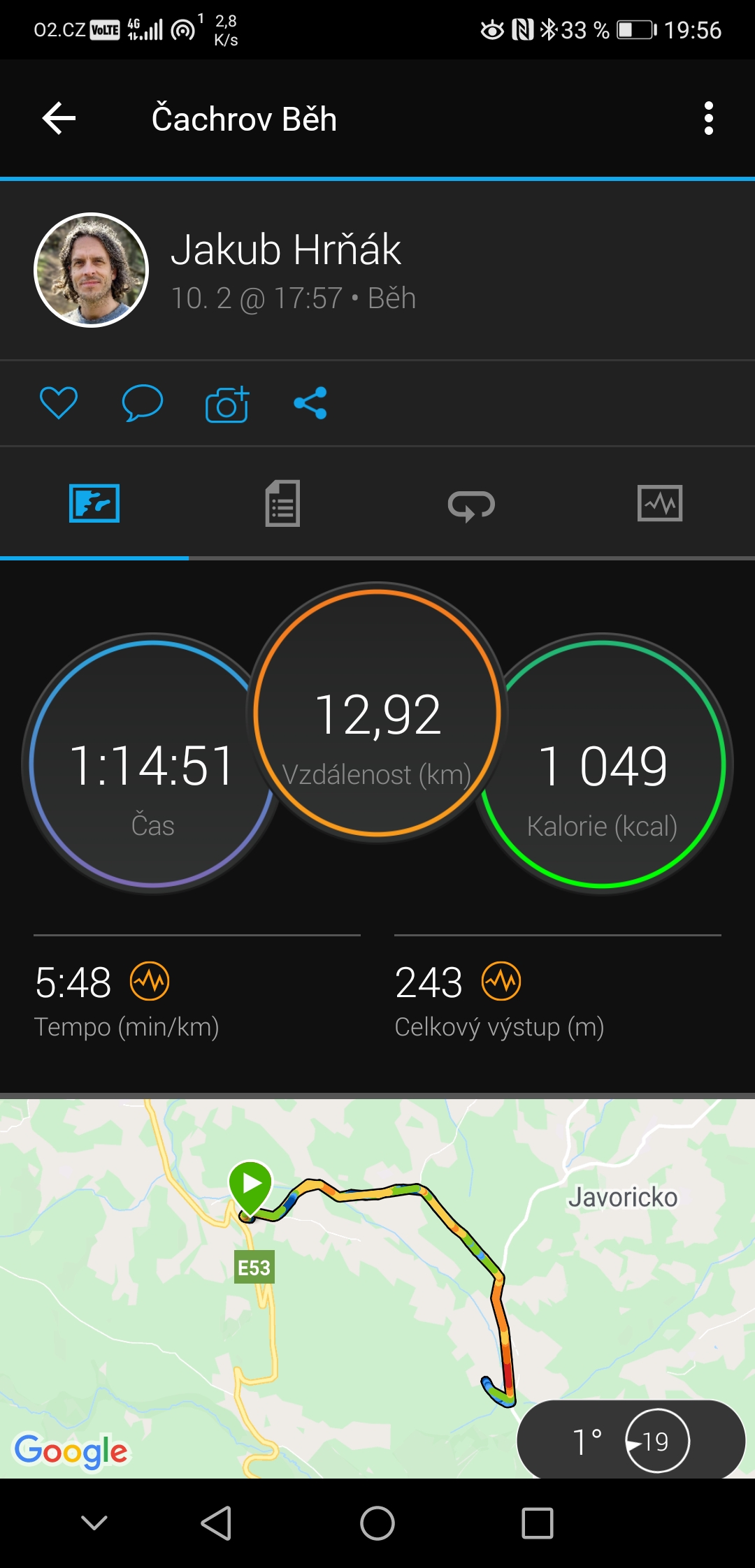Select the overview map tab

tap(94, 503)
